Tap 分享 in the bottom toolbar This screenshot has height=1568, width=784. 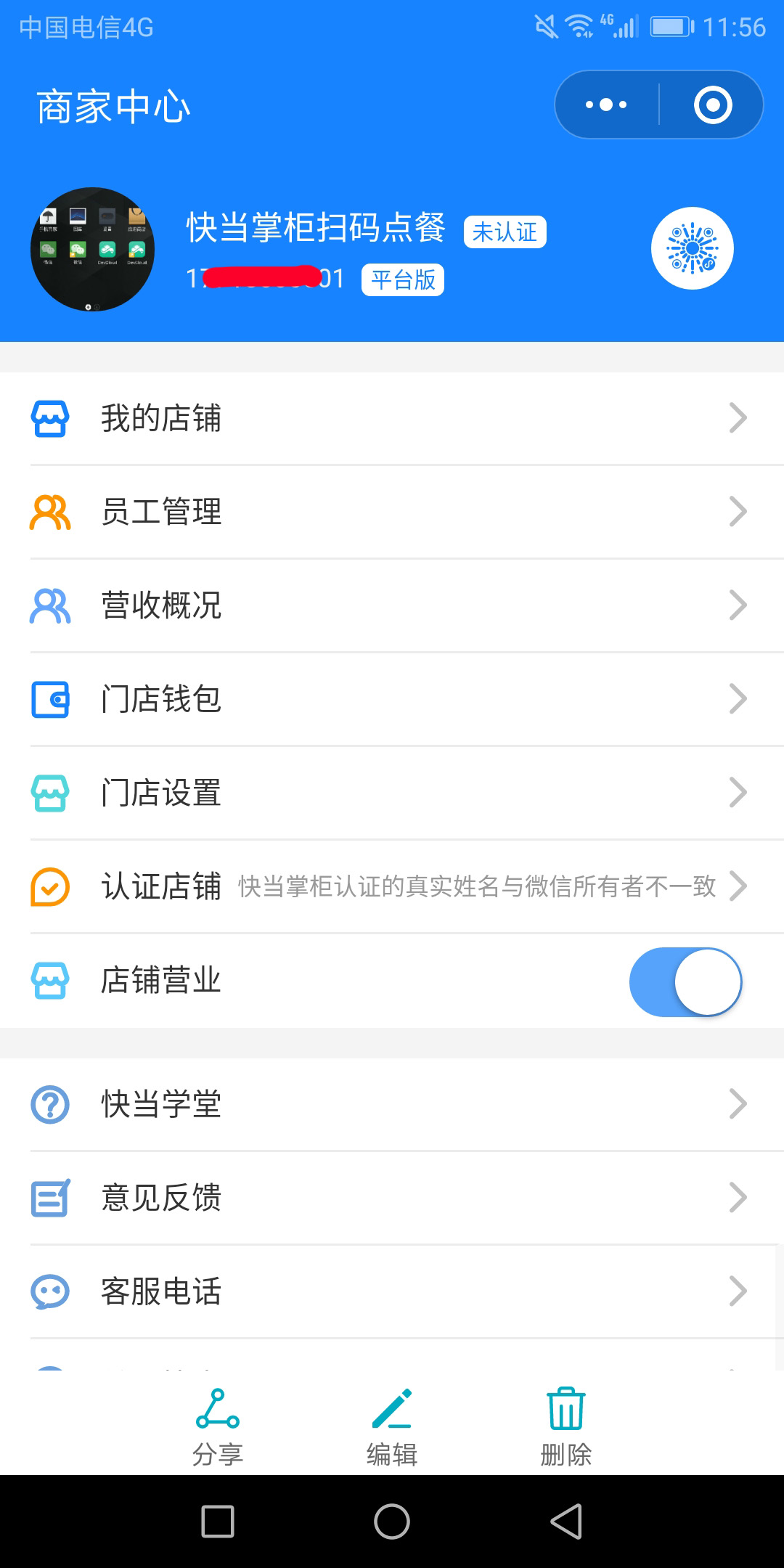(x=218, y=1427)
